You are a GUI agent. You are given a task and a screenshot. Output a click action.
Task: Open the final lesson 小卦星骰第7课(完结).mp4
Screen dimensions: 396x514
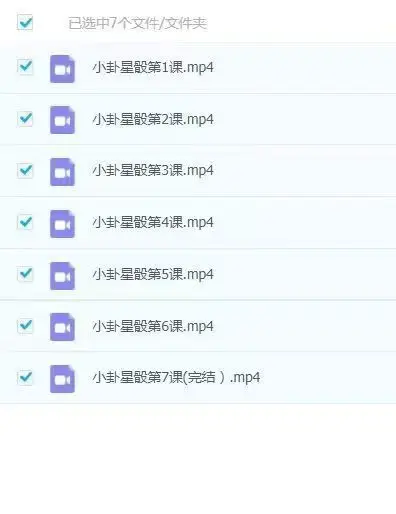tap(176, 378)
